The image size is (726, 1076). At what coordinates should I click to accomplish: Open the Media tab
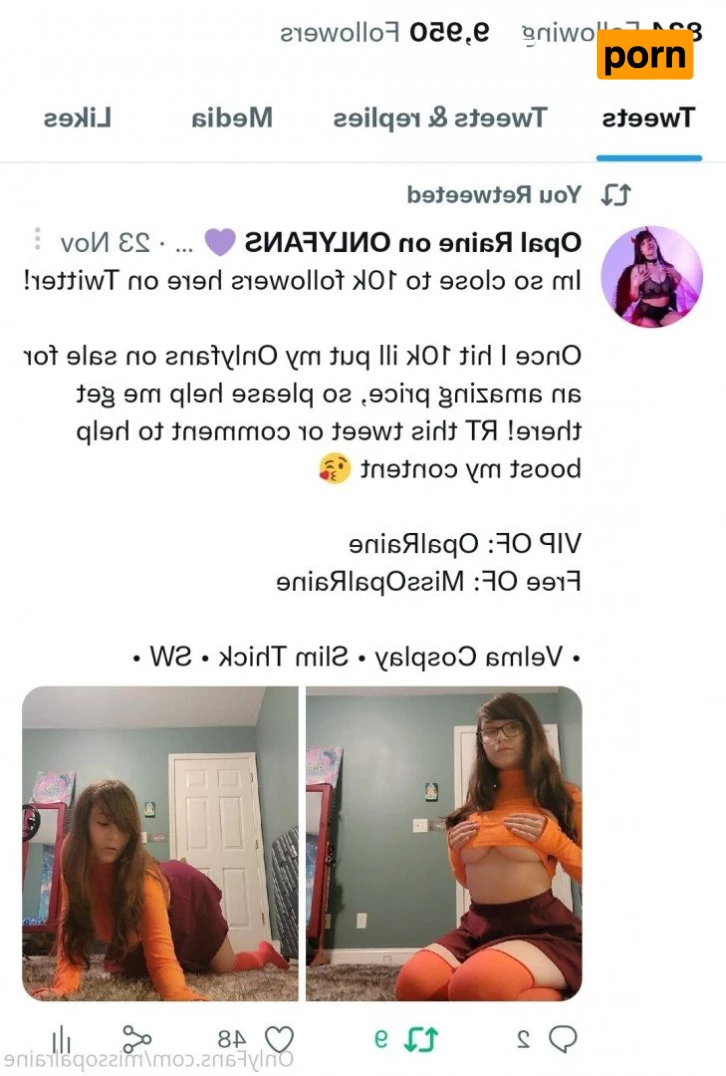tap(232, 119)
